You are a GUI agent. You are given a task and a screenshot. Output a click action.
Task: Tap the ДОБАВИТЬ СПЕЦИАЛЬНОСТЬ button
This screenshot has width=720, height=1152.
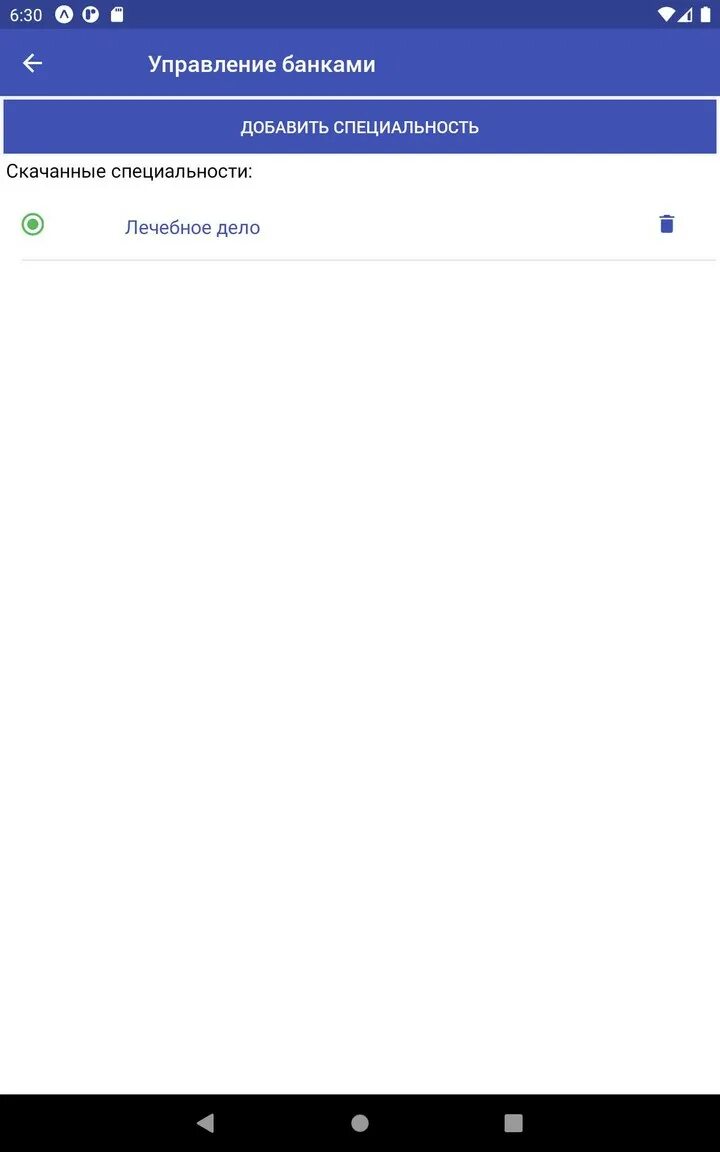pos(360,127)
